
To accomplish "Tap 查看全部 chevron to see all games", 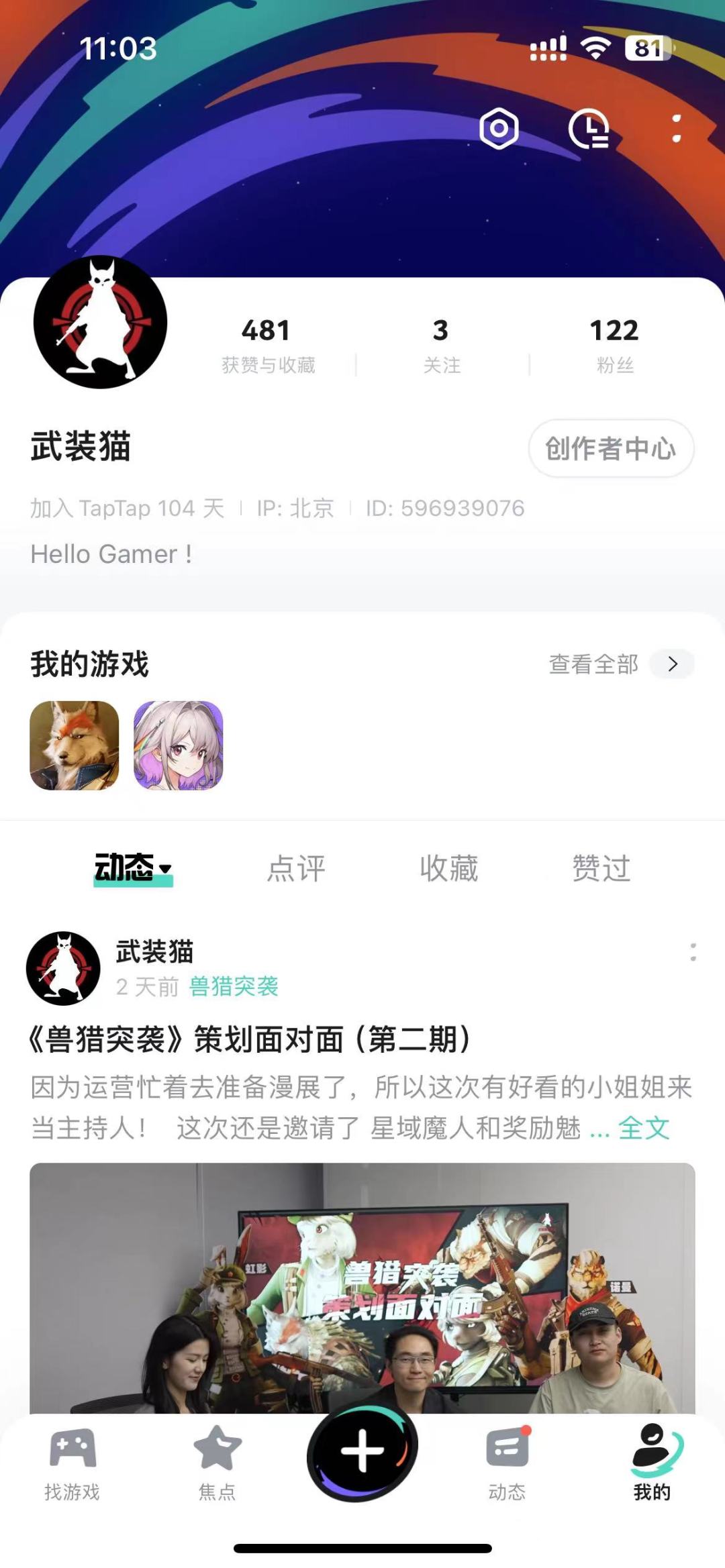I will click(x=672, y=664).
